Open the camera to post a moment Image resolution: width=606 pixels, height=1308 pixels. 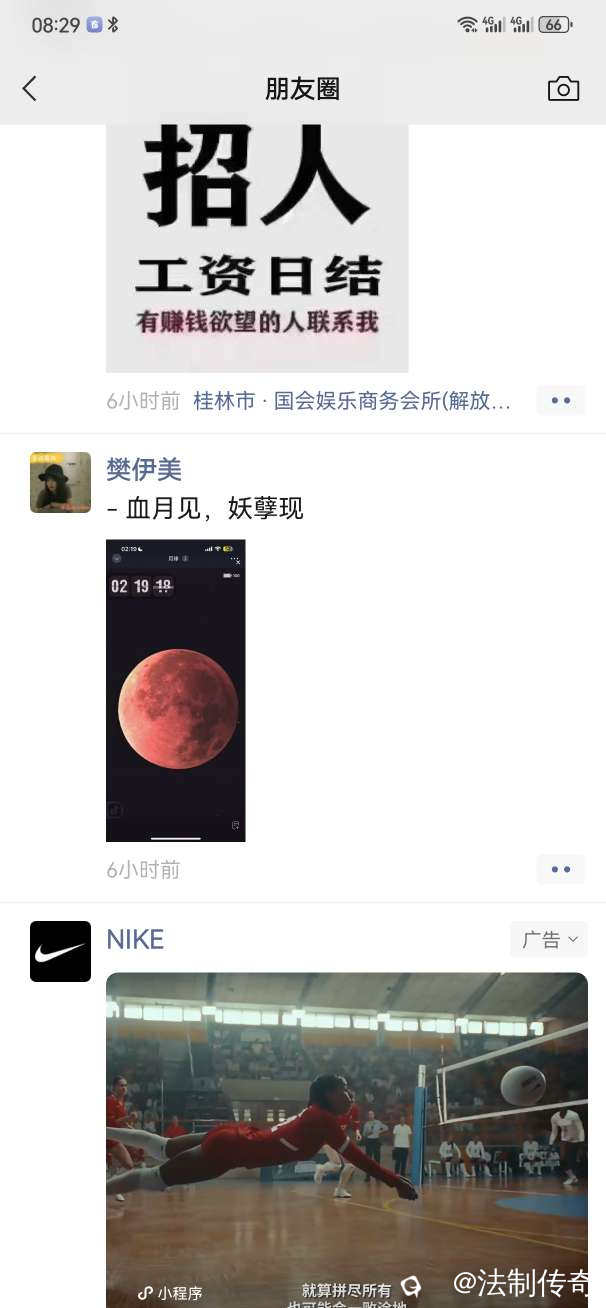click(x=563, y=89)
